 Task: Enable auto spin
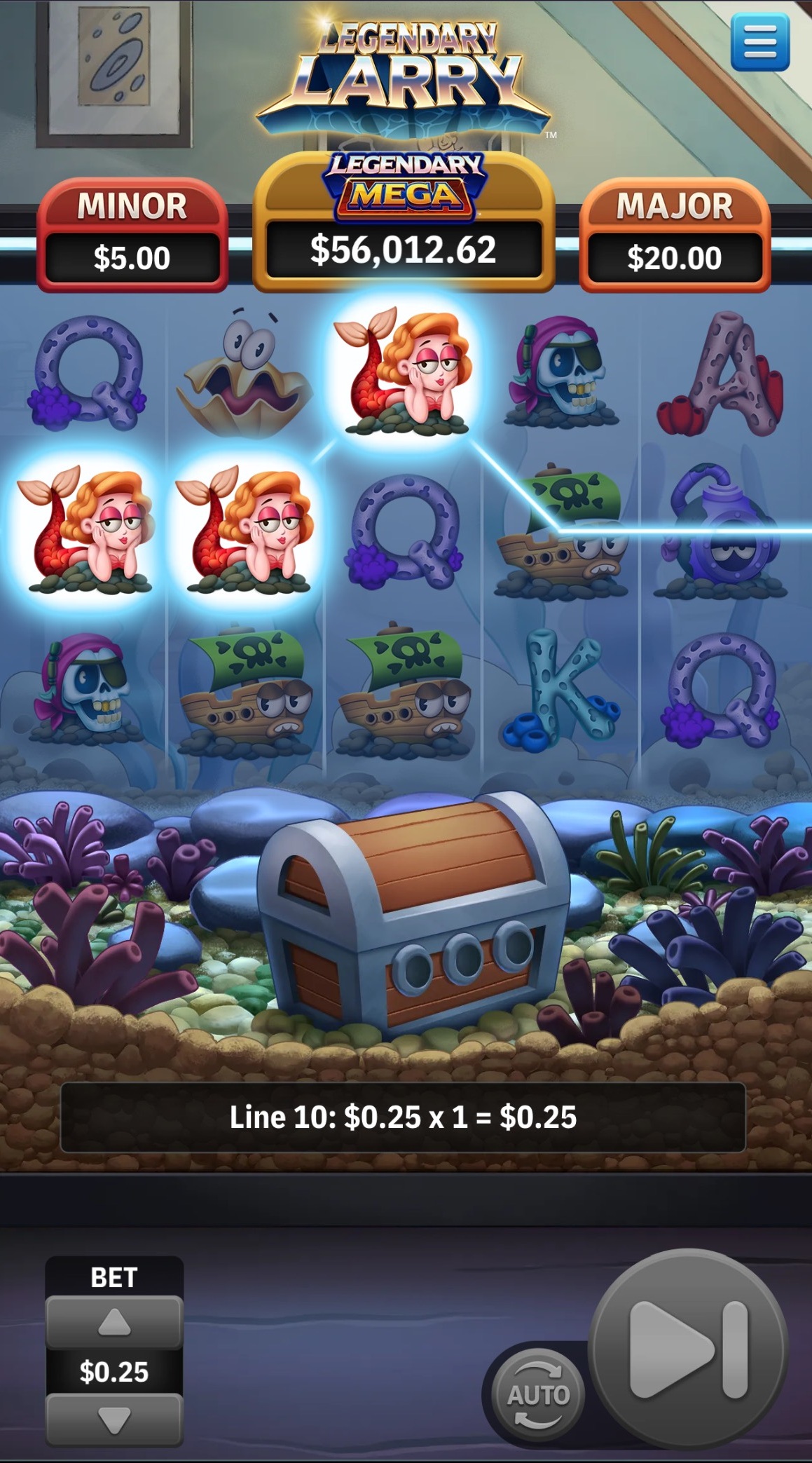click(x=538, y=1395)
